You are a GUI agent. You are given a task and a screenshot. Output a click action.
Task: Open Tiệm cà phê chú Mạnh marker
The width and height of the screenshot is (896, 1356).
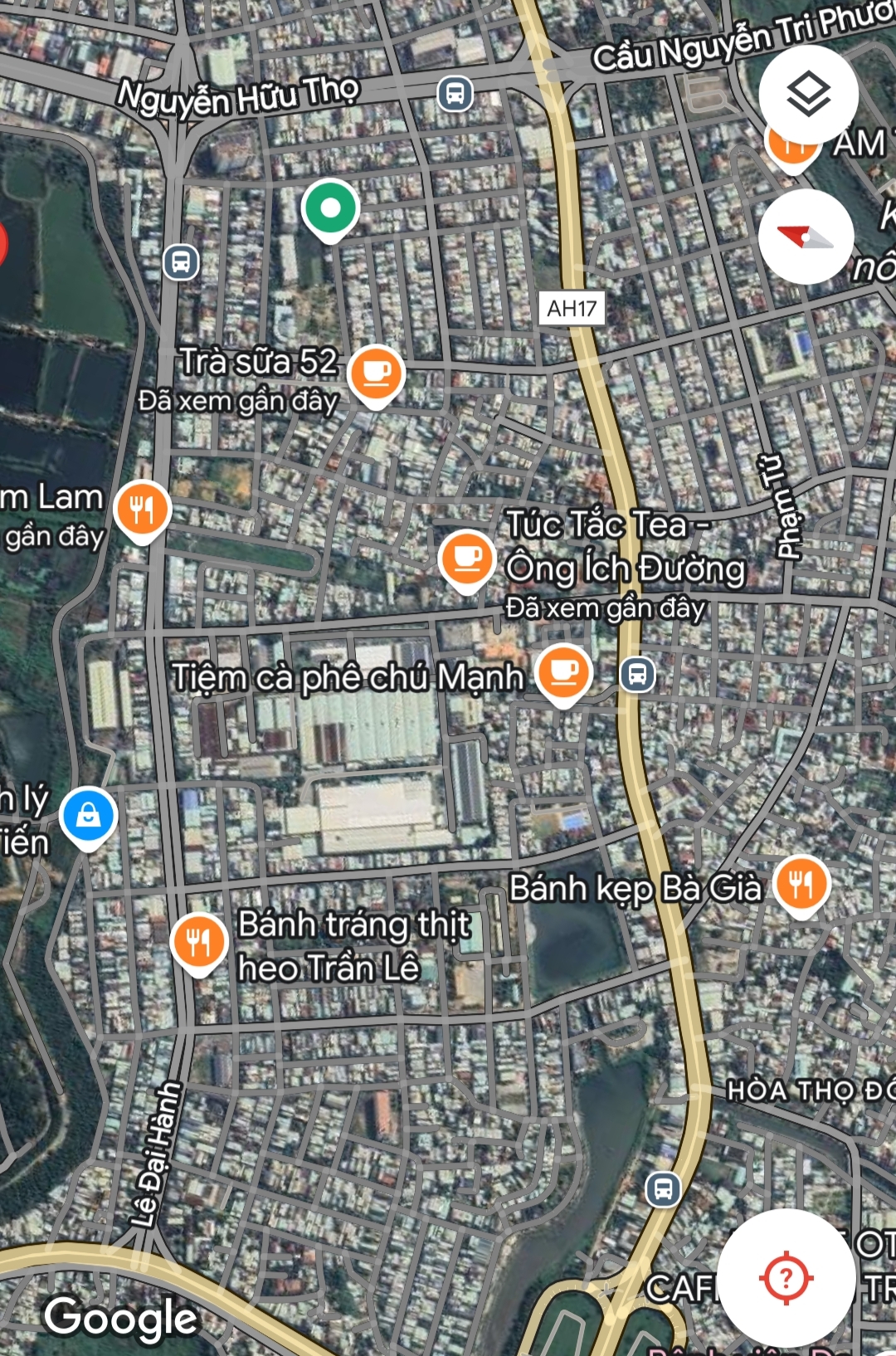point(564,672)
